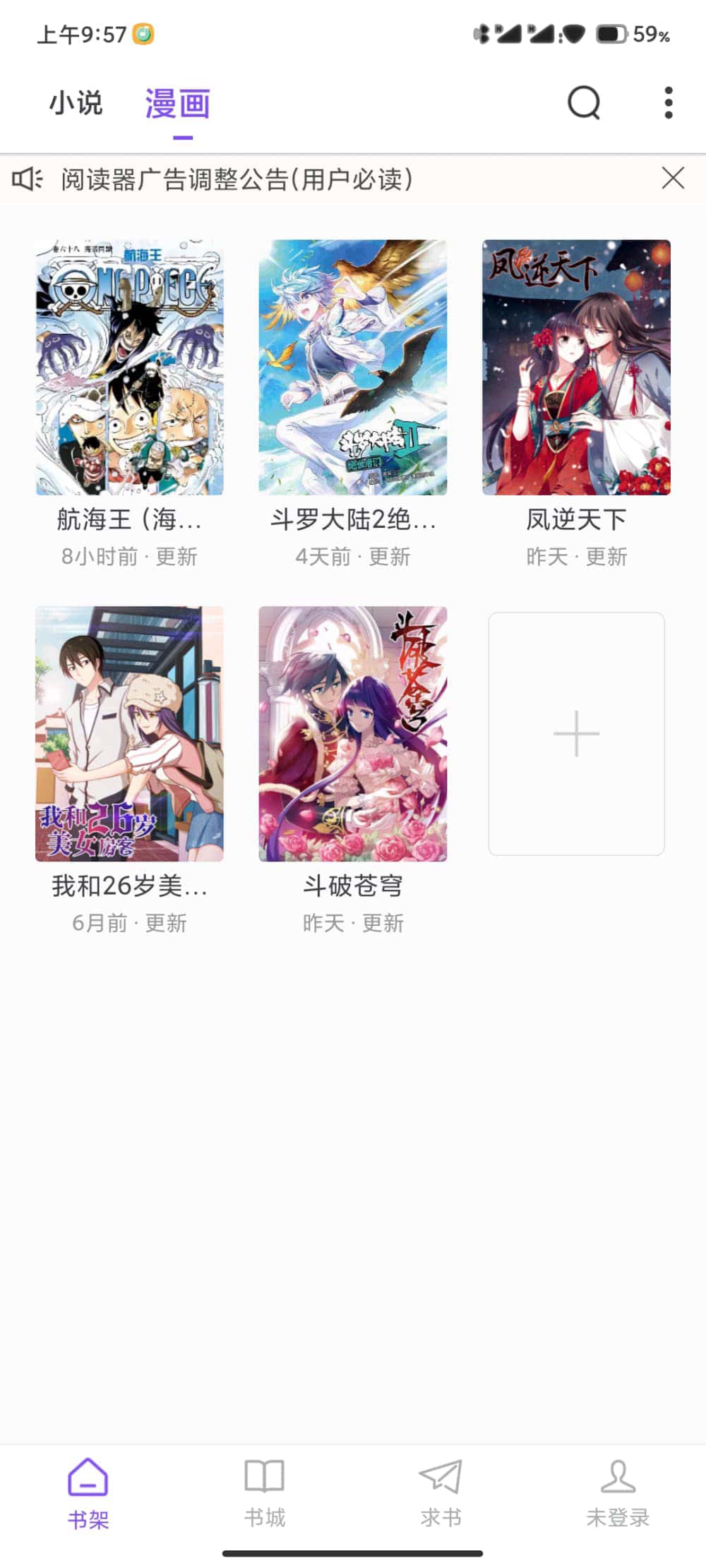Screen dimensions: 706x1568
Task: Add a new manga with the plus tile
Action: click(x=576, y=734)
